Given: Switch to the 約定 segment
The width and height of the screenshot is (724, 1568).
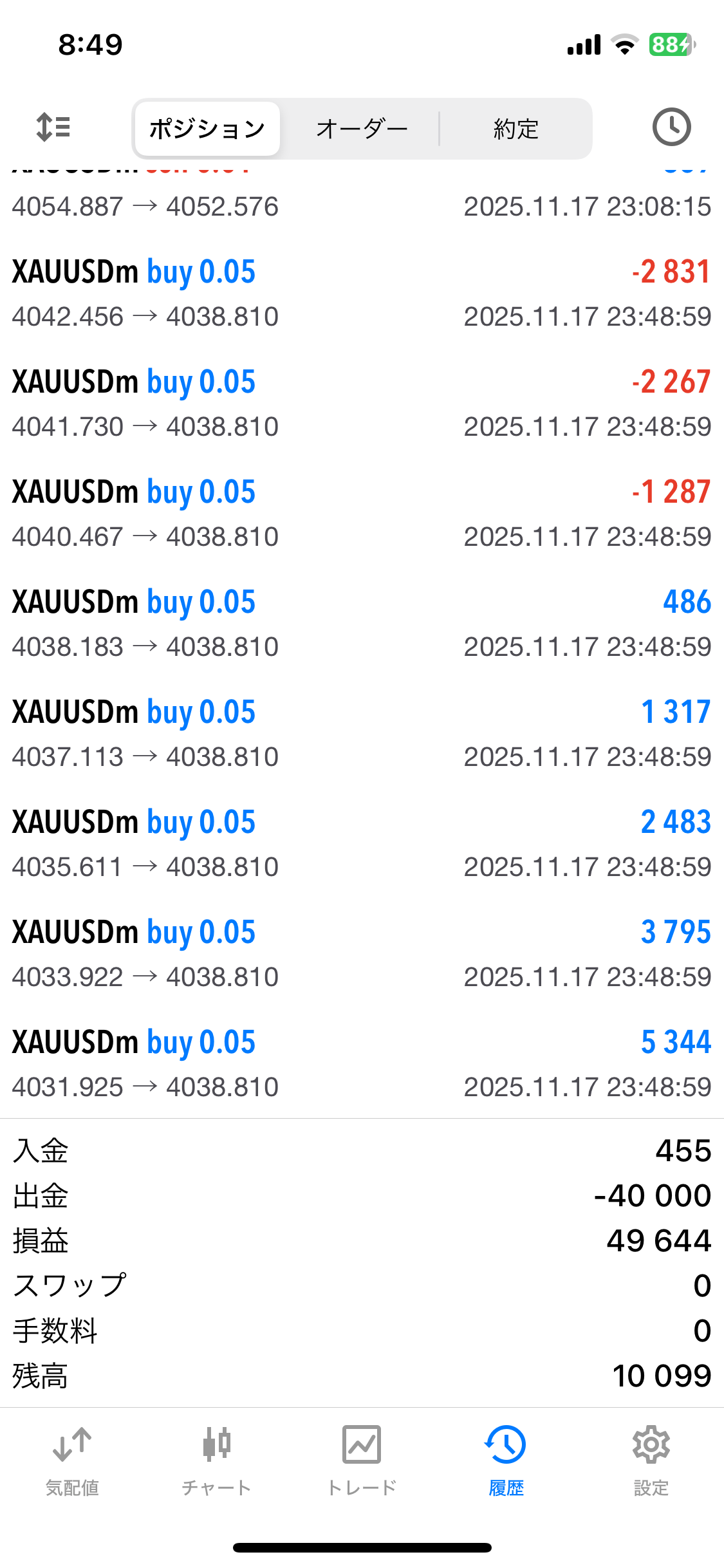Looking at the screenshot, I should point(515,129).
